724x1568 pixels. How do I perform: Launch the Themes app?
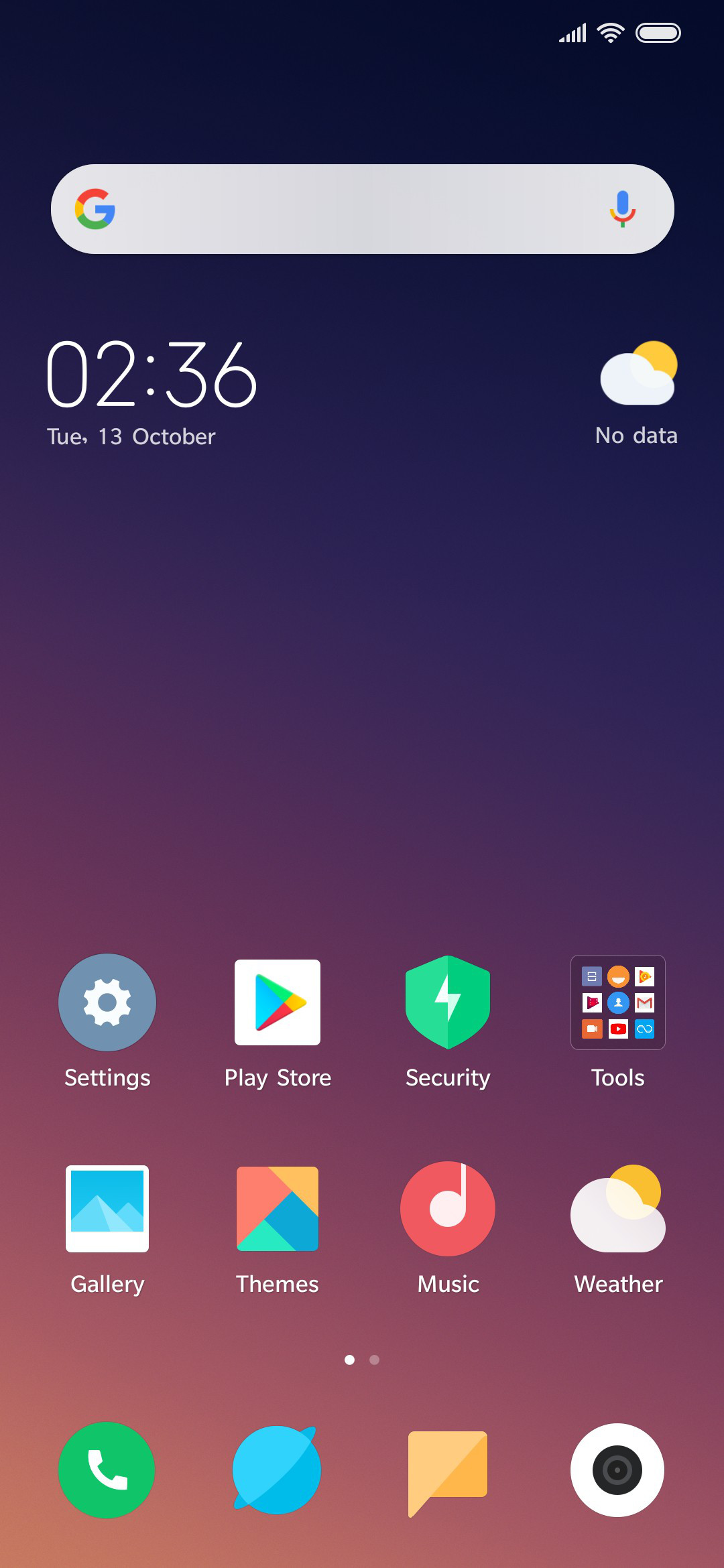pos(278,1209)
